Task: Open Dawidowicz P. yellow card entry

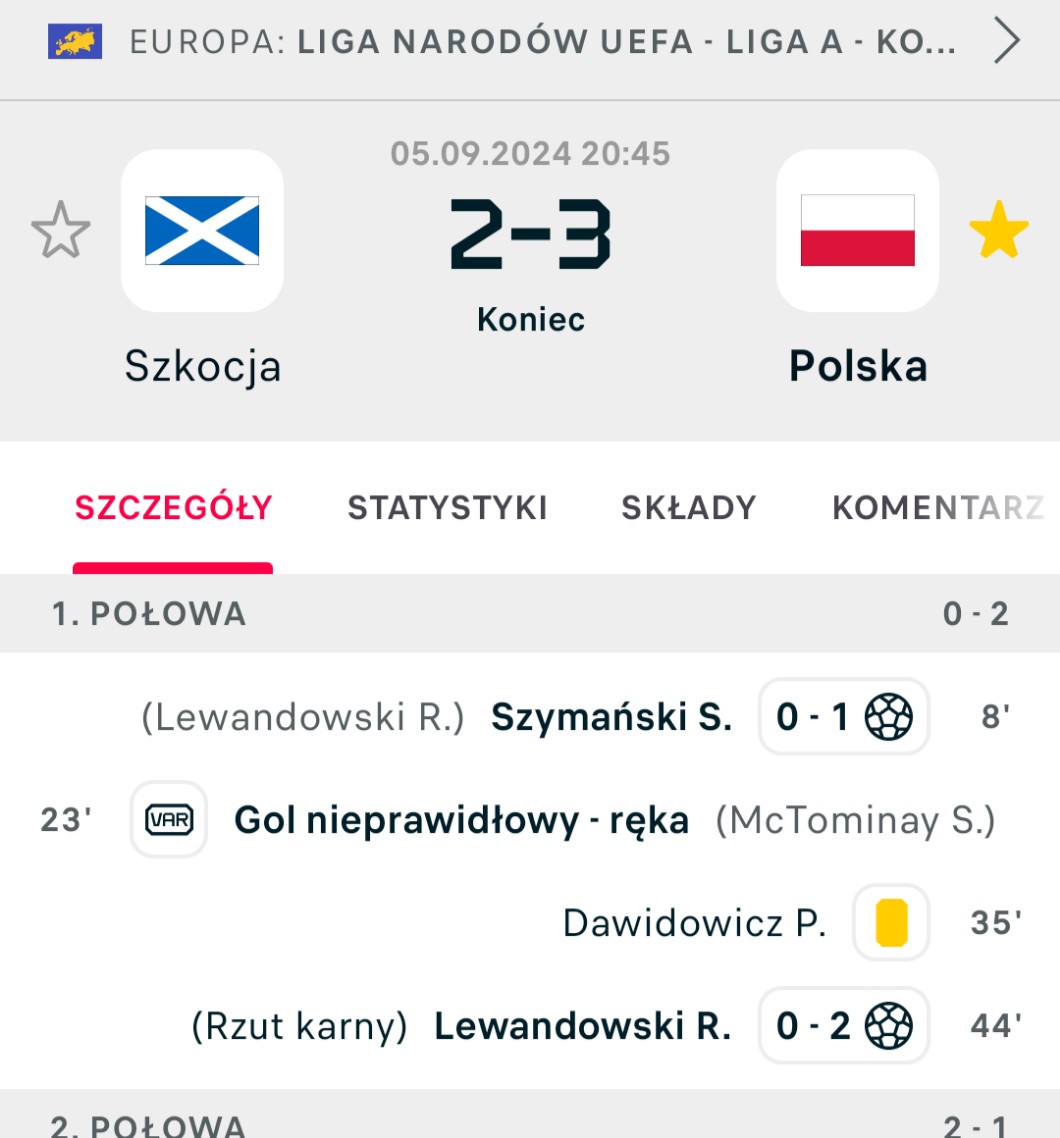Action: click(694, 922)
